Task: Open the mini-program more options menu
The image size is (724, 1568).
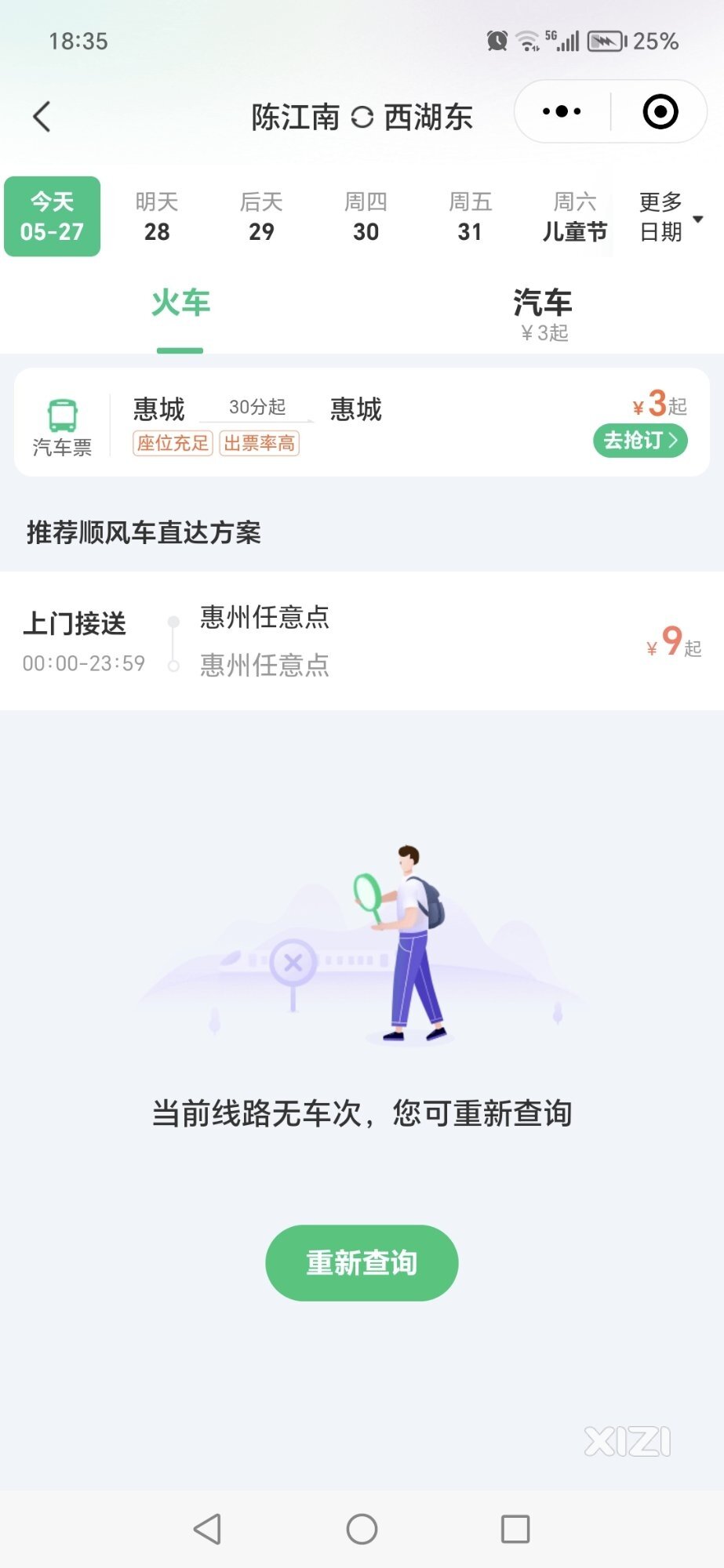Action: tap(562, 111)
